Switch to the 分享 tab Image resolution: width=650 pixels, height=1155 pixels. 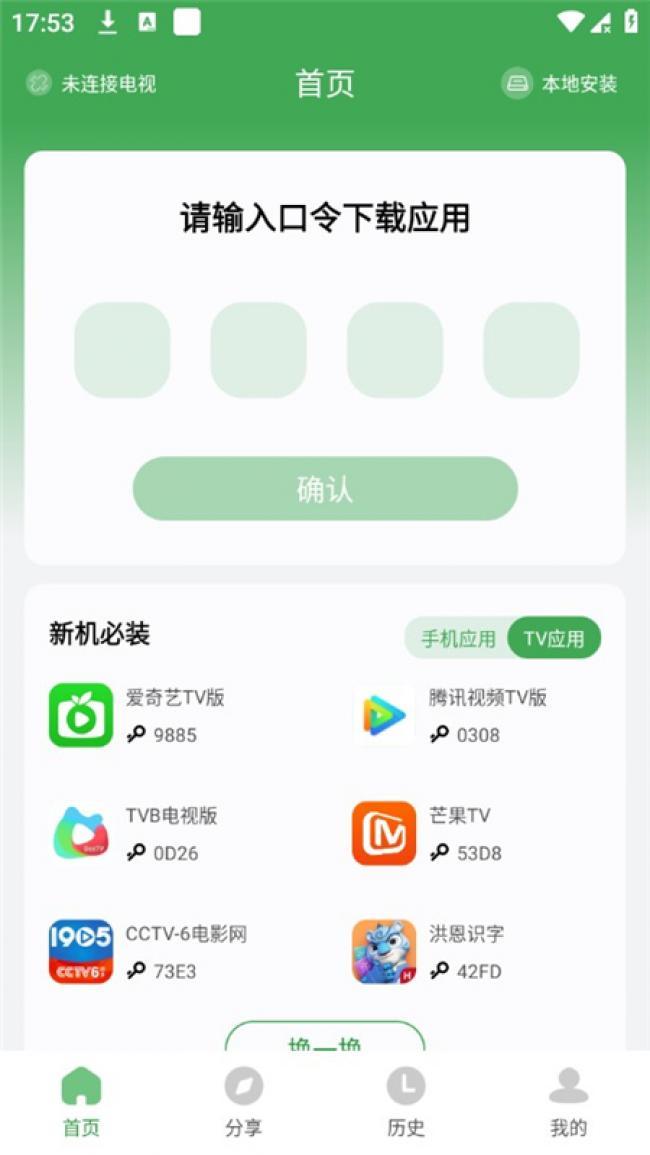pos(243,1102)
